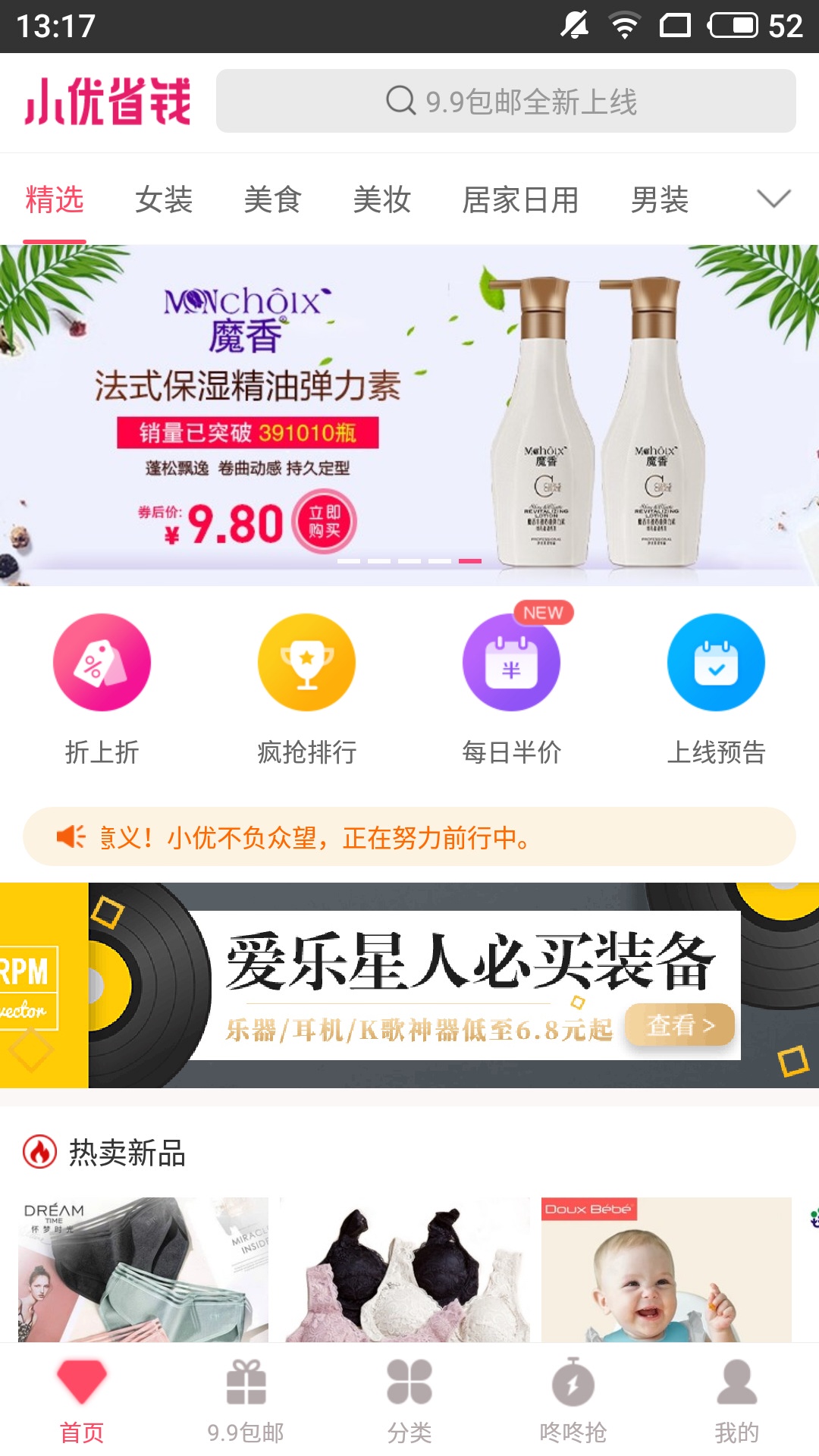Screen dimensions: 819x1456
Task: Switch to the 女装 category tab
Action: point(164,200)
